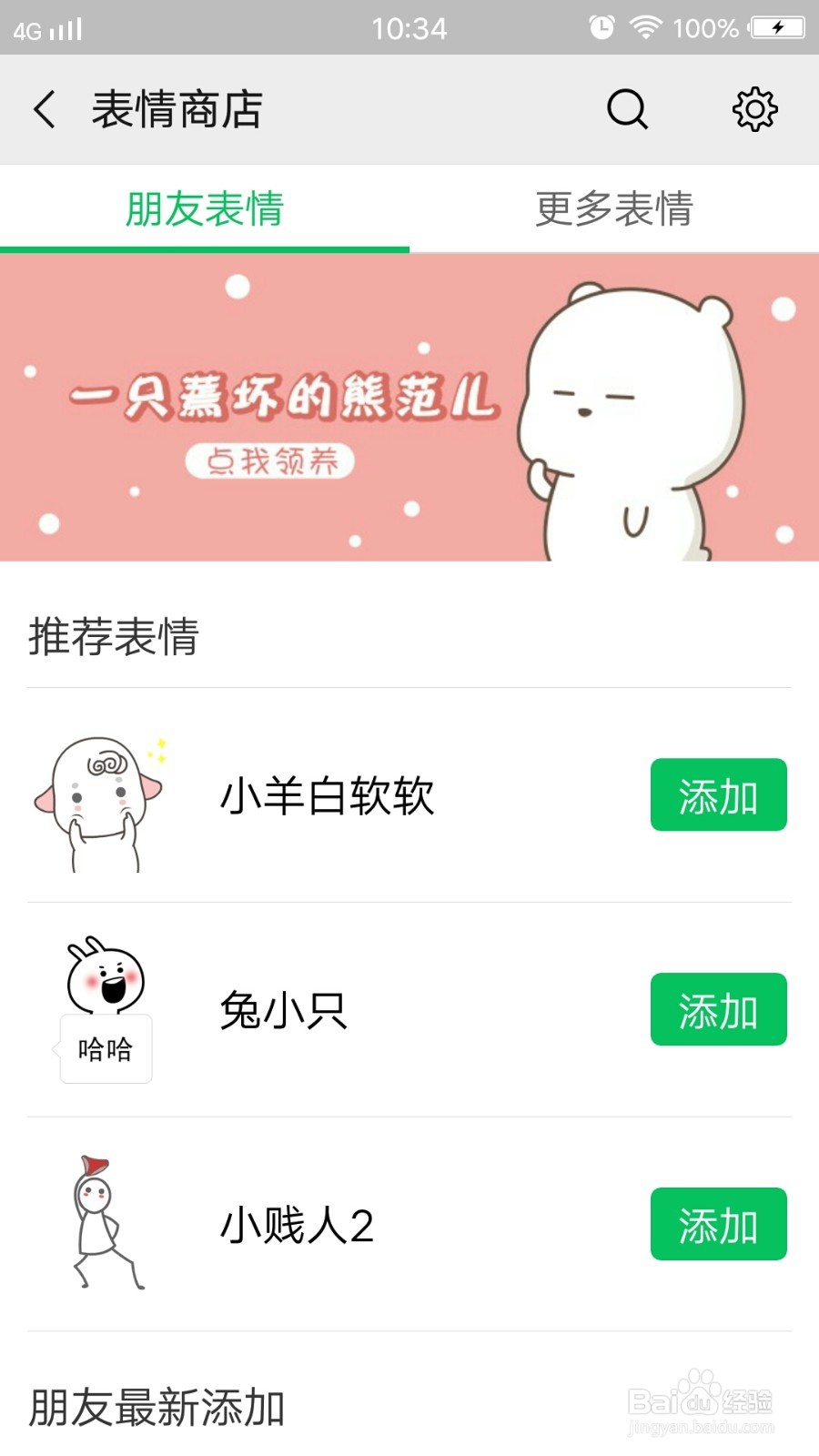The width and height of the screenshot is (819, 1456).
Task: Tap the Wi-Fi icon in the status bar
Action: point(648,27)
